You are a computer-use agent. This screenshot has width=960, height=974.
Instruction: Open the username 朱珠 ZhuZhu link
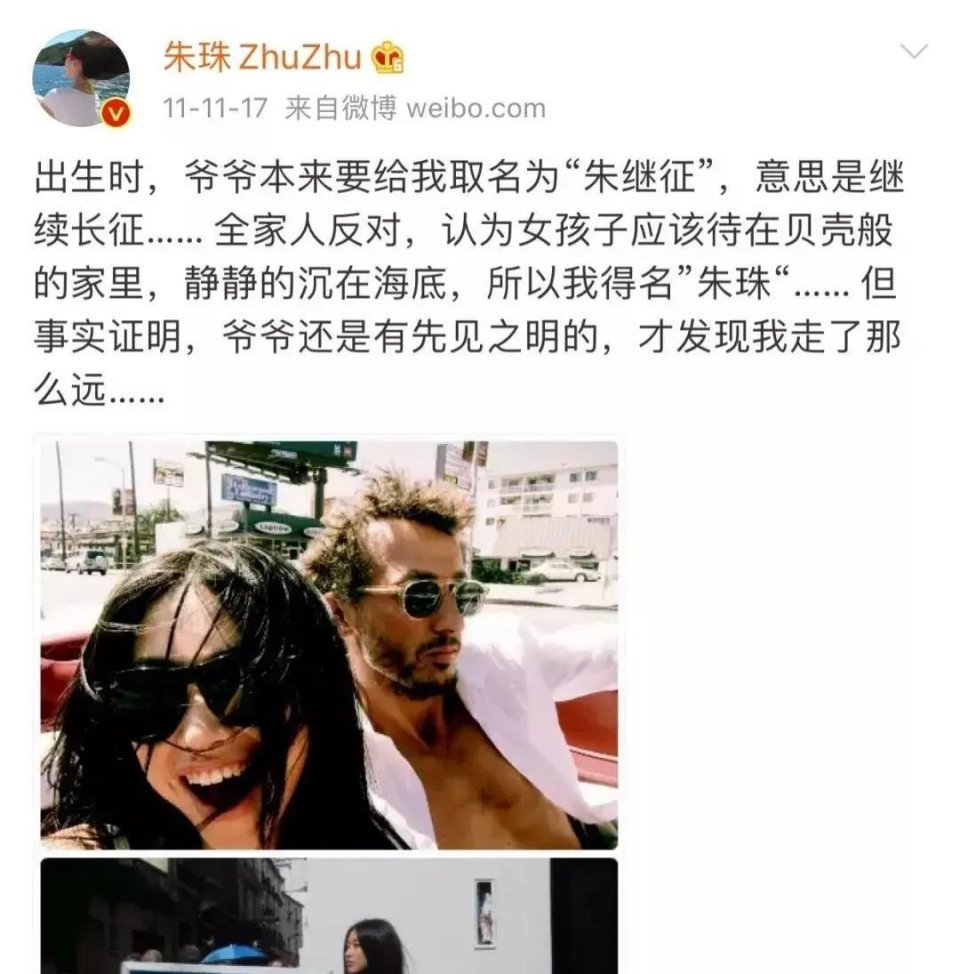pos(262,57)
